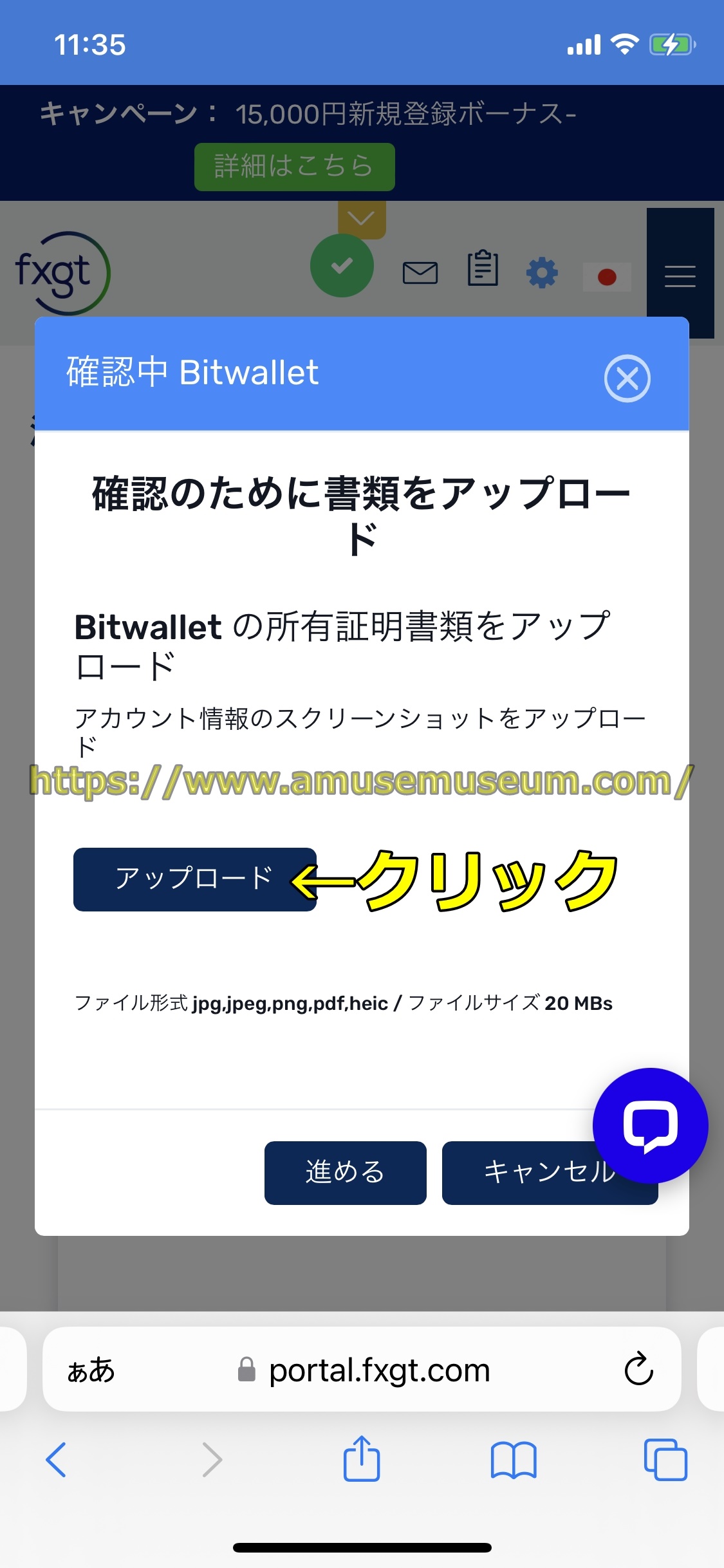This screenshot has width=724, height=1568.
Task: Open campaign details via 詳細はこちら
Action: coord(294,167)
